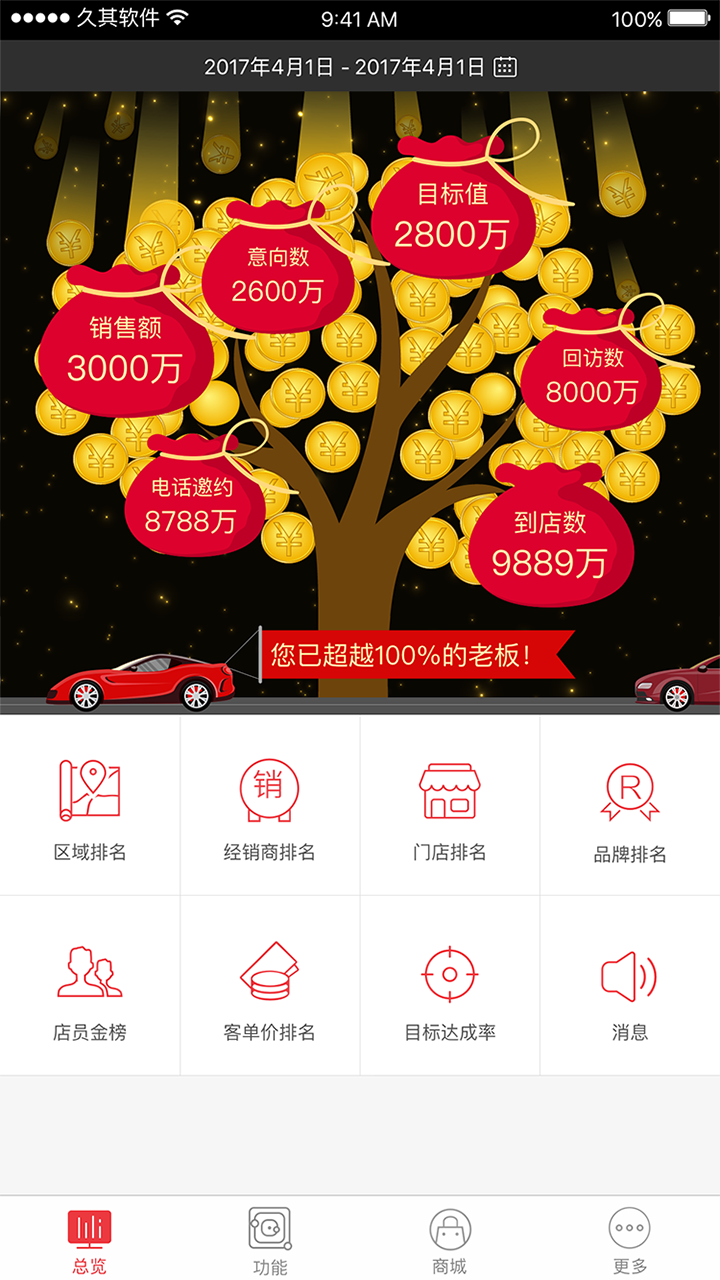Open 门店排名 store ranking
Image resolution: width=720 pixels, height=1280 pixels.
pyautogui.click(x=450, y=807)
